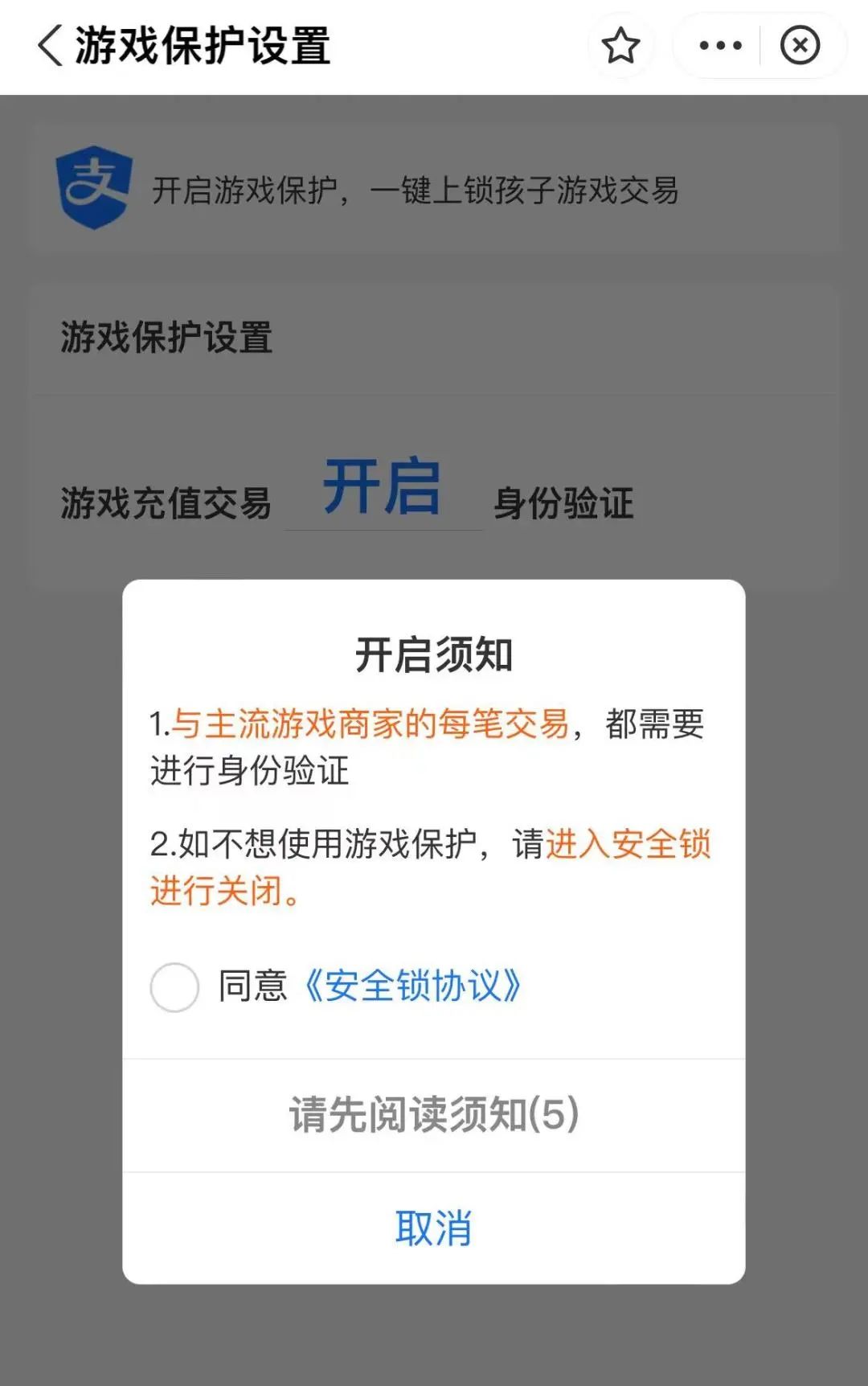Tap the circular close icon top right
The width and height of the screenshot is (868, 1386).
pos(799,46)
